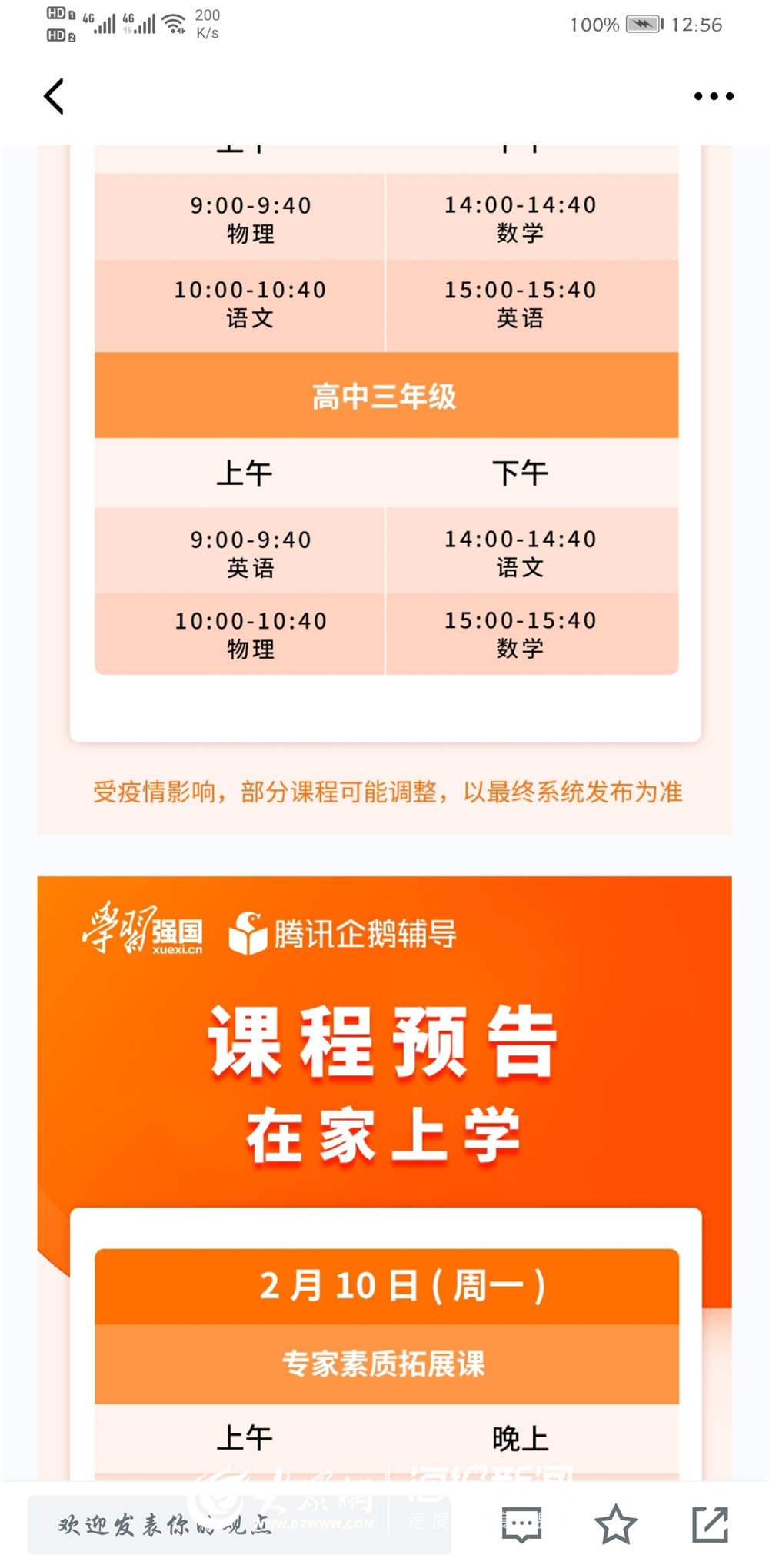Open the comments icon
Screen dimensions: 769x1568
(522, 1525)
